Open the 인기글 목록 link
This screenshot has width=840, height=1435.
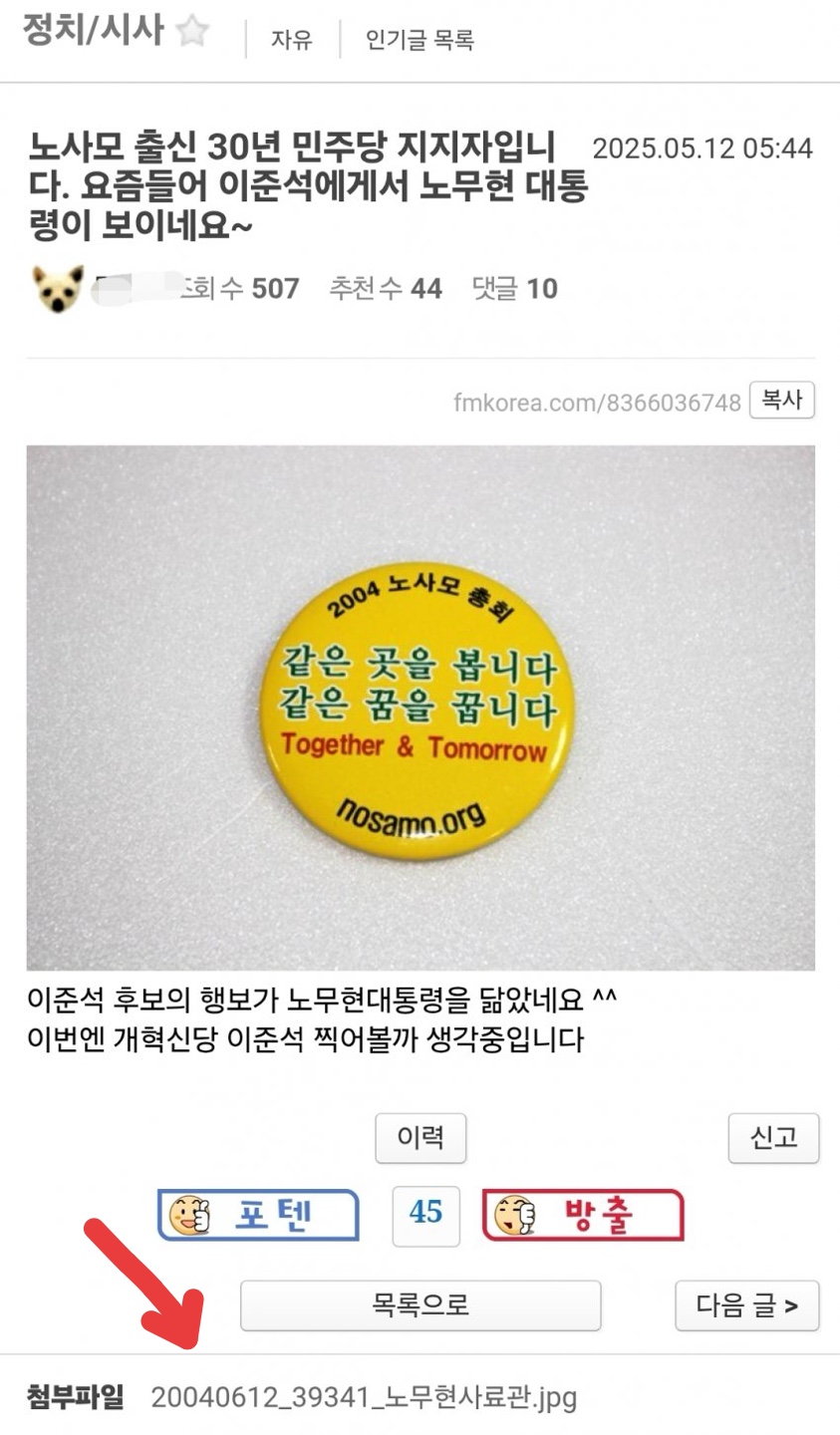(x=420, y=40)
